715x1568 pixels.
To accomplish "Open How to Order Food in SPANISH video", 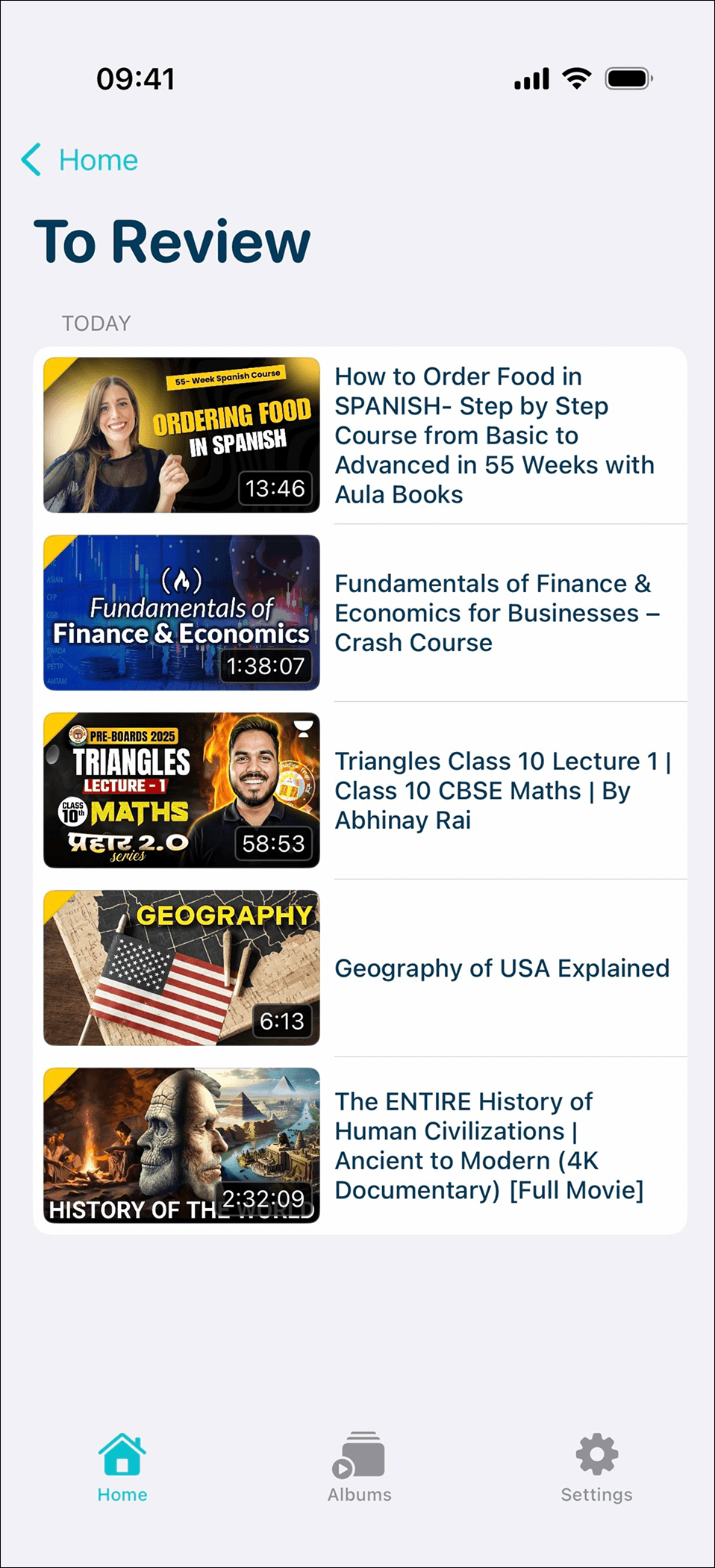I will 358,435.
